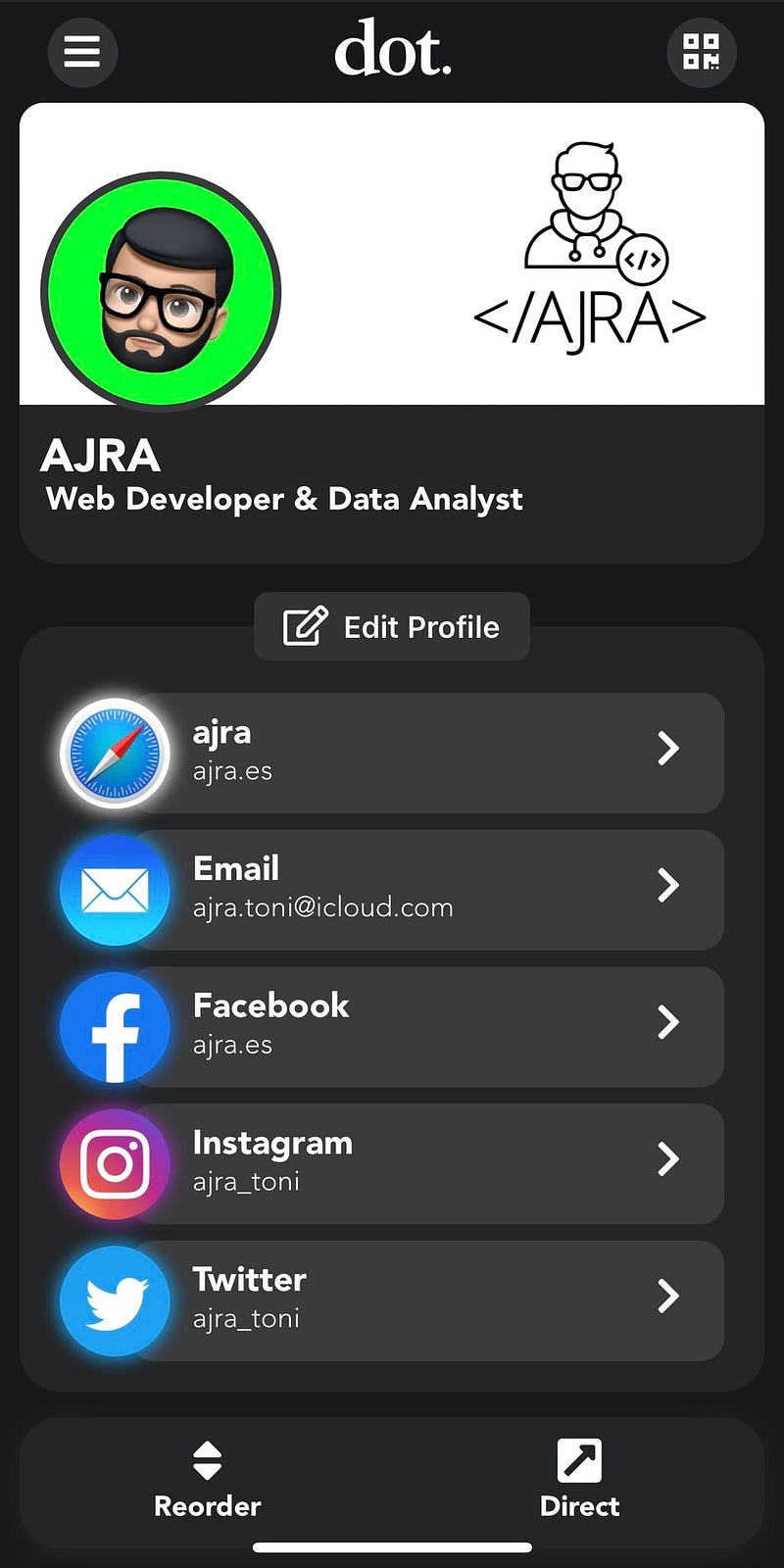Tap the Edit Profile button
The width and height of the screenshot is (784, 1568).
[392, 627]
